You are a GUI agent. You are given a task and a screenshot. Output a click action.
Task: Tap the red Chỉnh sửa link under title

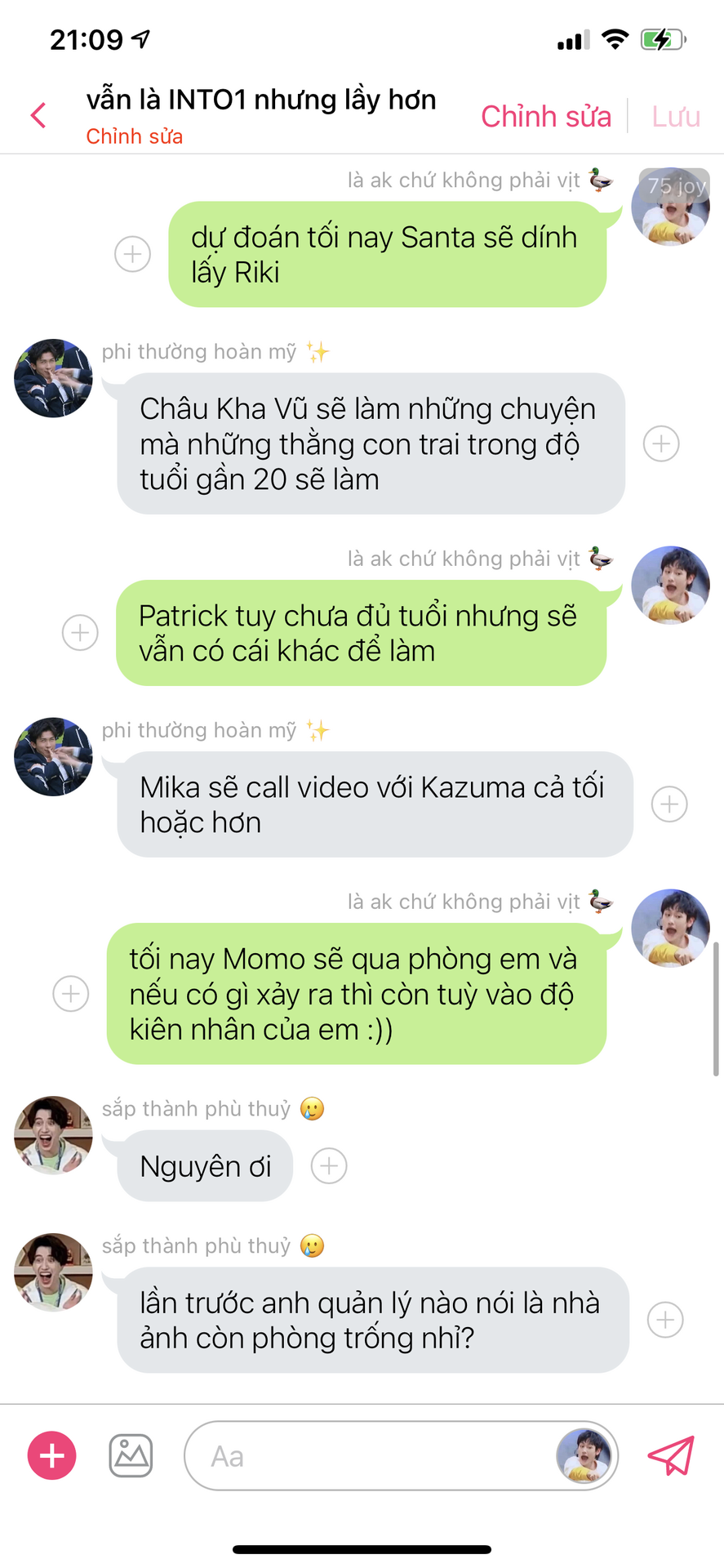click(134, 136)
